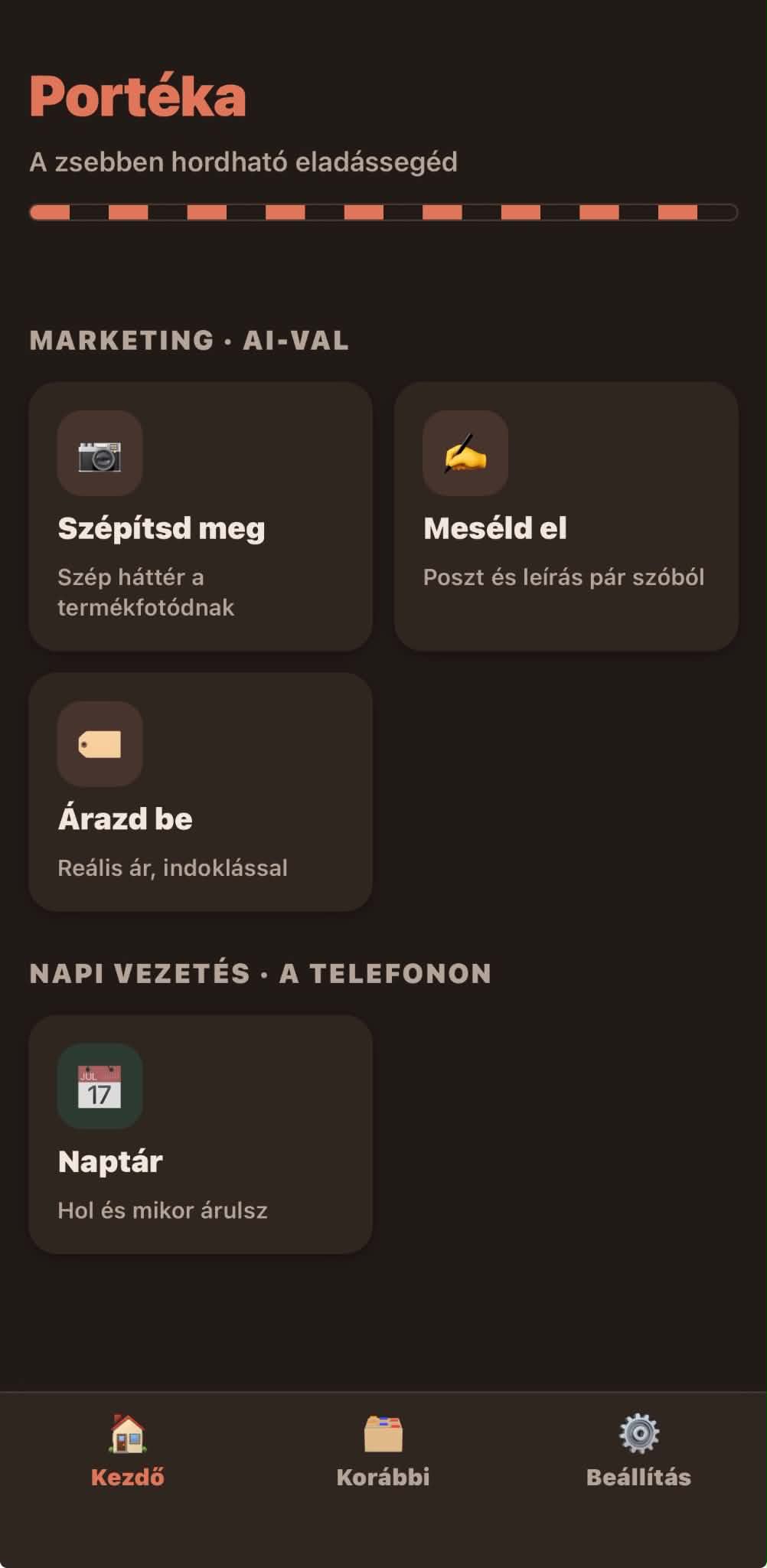Open the Meséld el post writing card
767x1568 pixels.
point(566,517)
